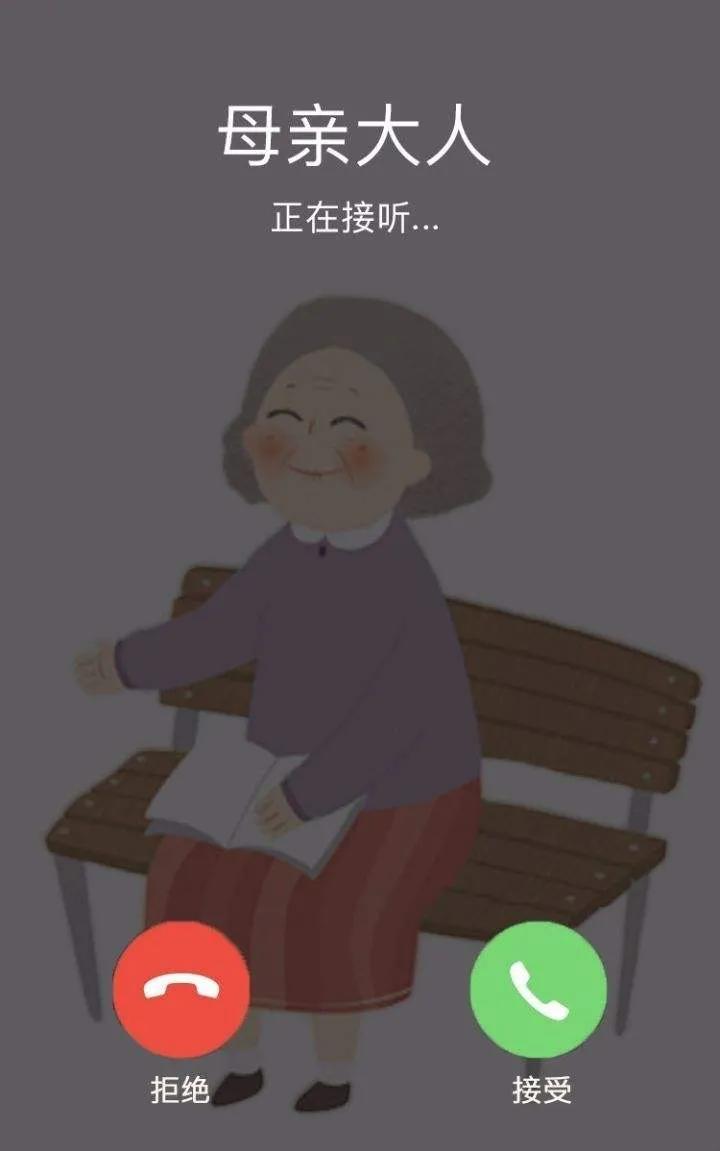
Task: Accept the incoming call via 接受
Action: pyautogui.click(x=538, y=989)
